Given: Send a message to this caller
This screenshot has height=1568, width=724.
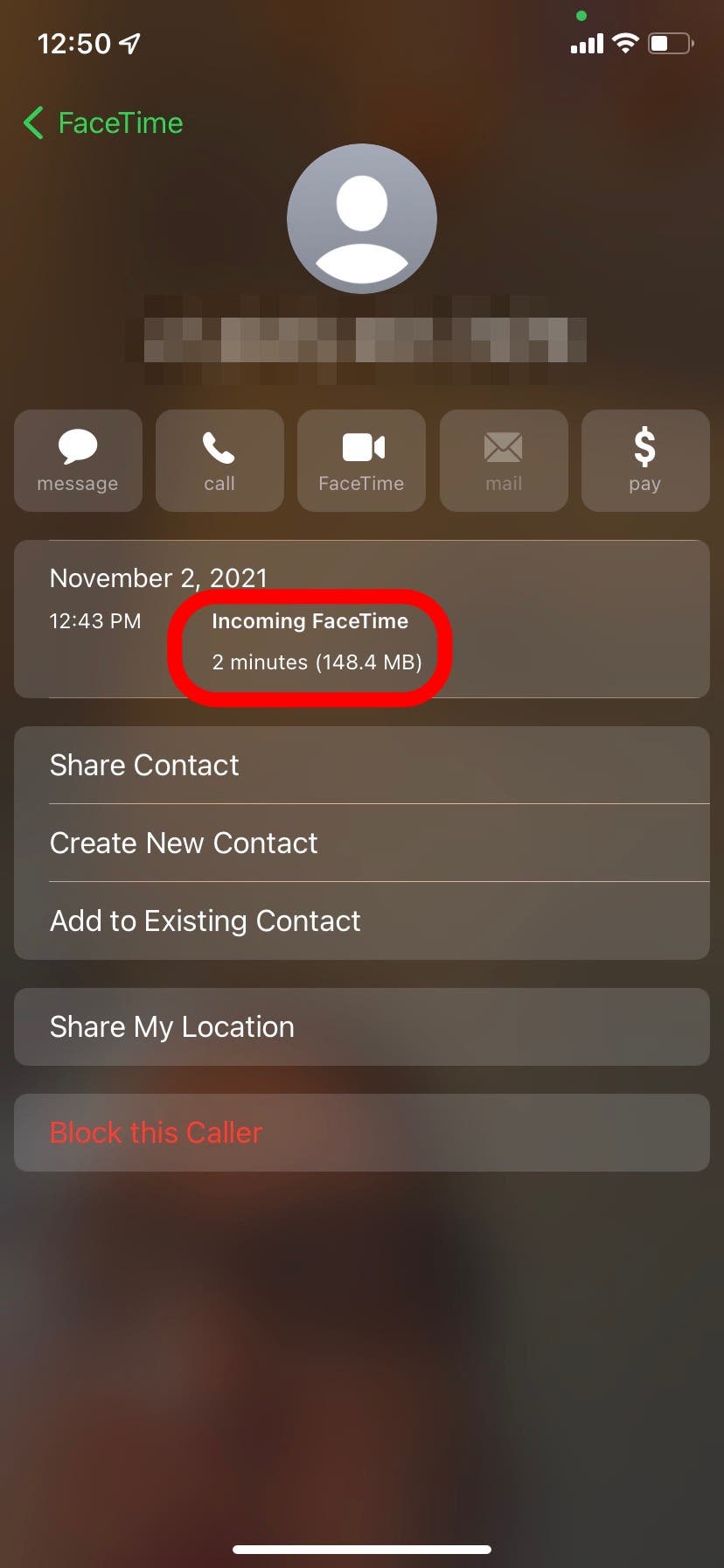Looking at the screenshot, I should [x=78, y=460].
